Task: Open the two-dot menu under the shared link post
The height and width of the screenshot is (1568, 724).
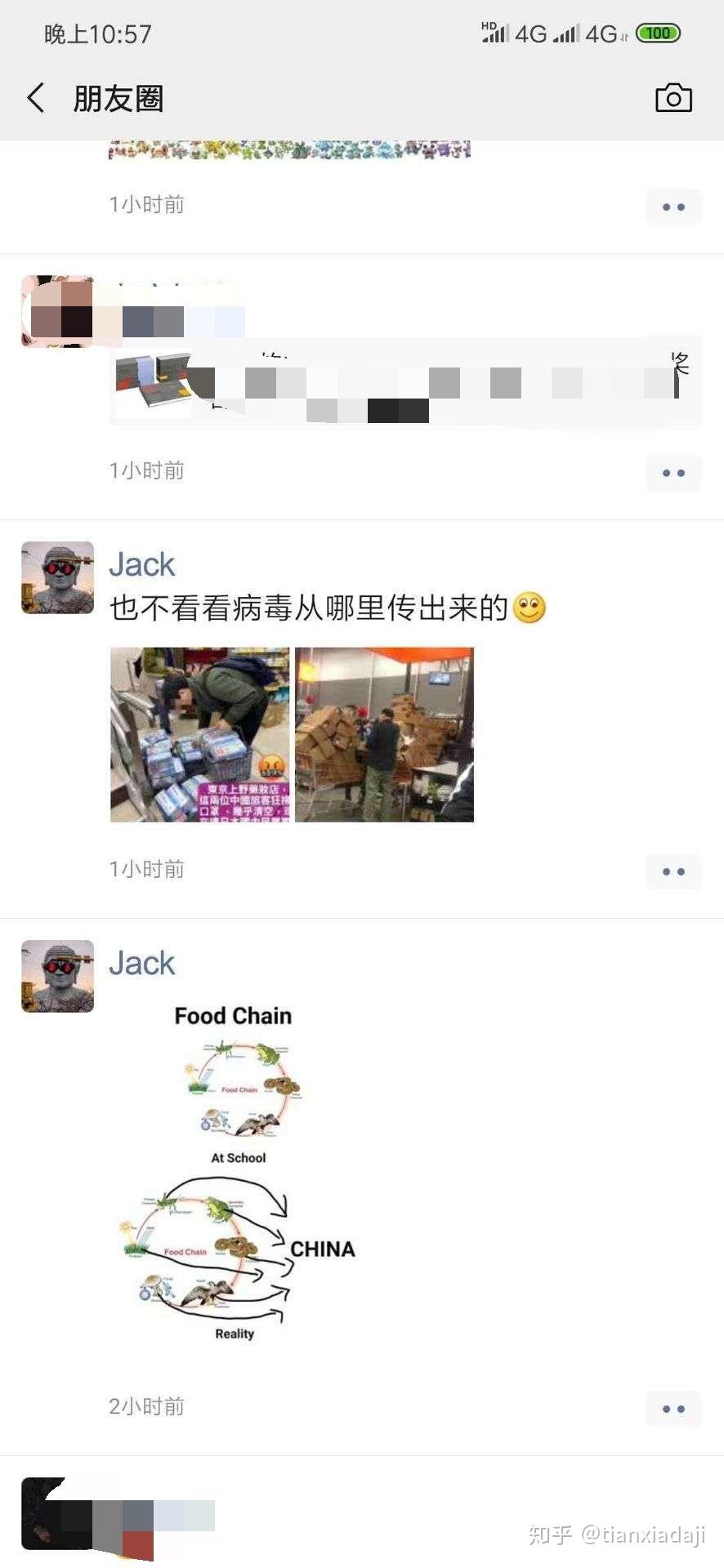Action: [x=673, y=473]
